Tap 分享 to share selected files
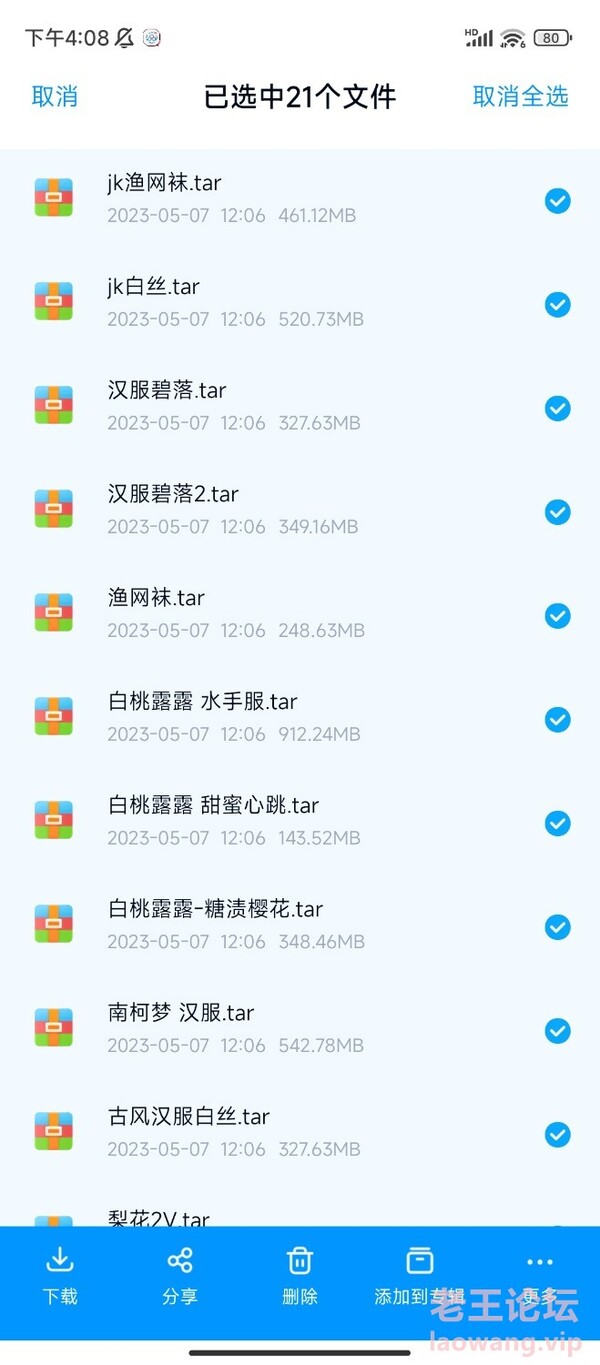Screen dimensions: 600x1365 180,1276
